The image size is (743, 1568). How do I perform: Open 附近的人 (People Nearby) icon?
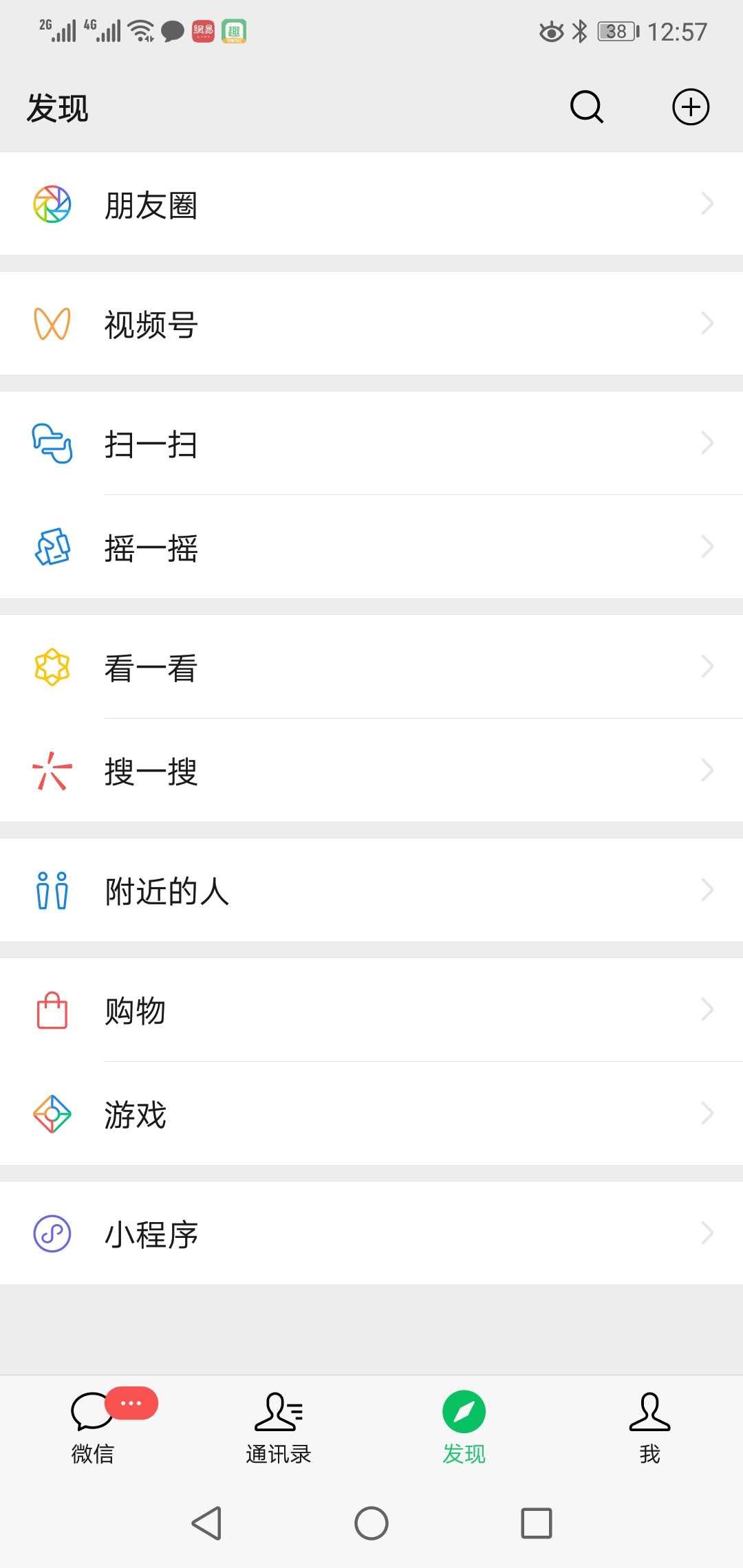(x=52, y=891)
